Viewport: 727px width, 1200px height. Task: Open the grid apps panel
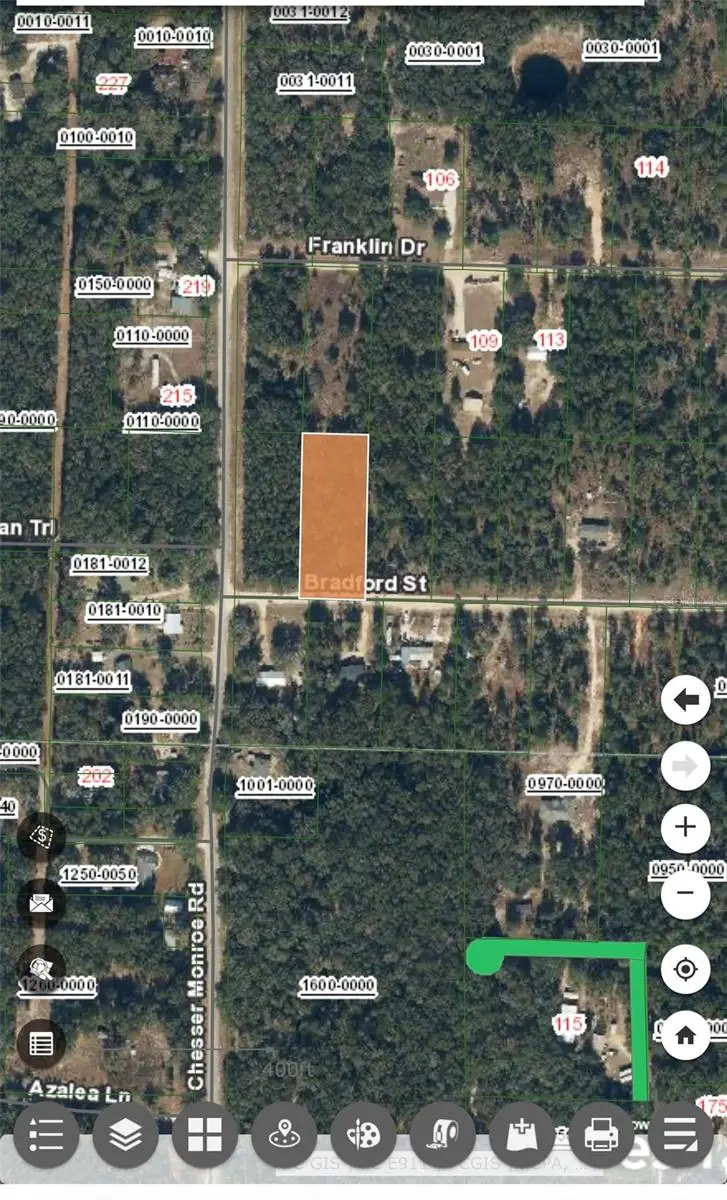tap(204, 1134)
